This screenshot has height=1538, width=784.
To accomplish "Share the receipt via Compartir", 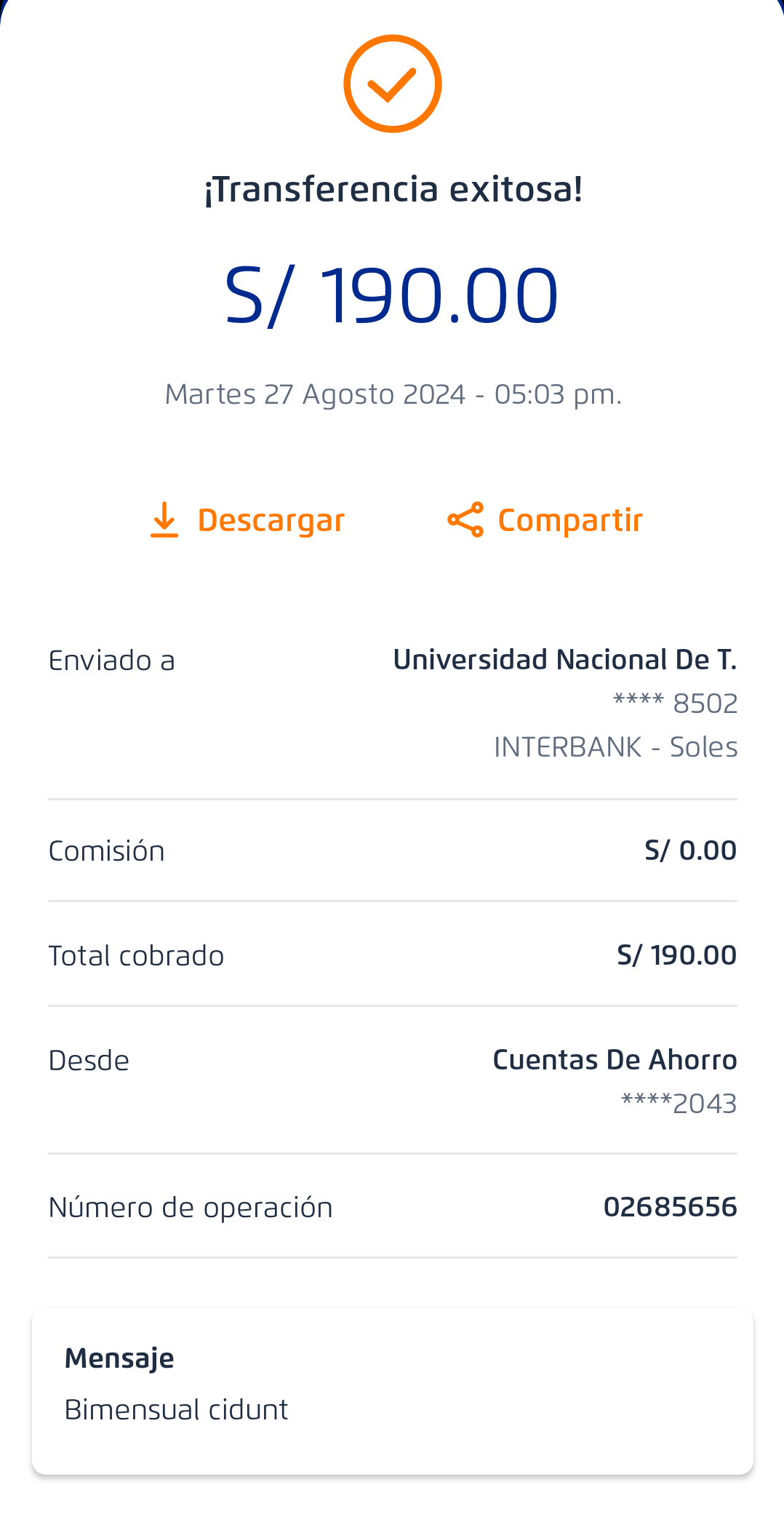I will 545,520.
